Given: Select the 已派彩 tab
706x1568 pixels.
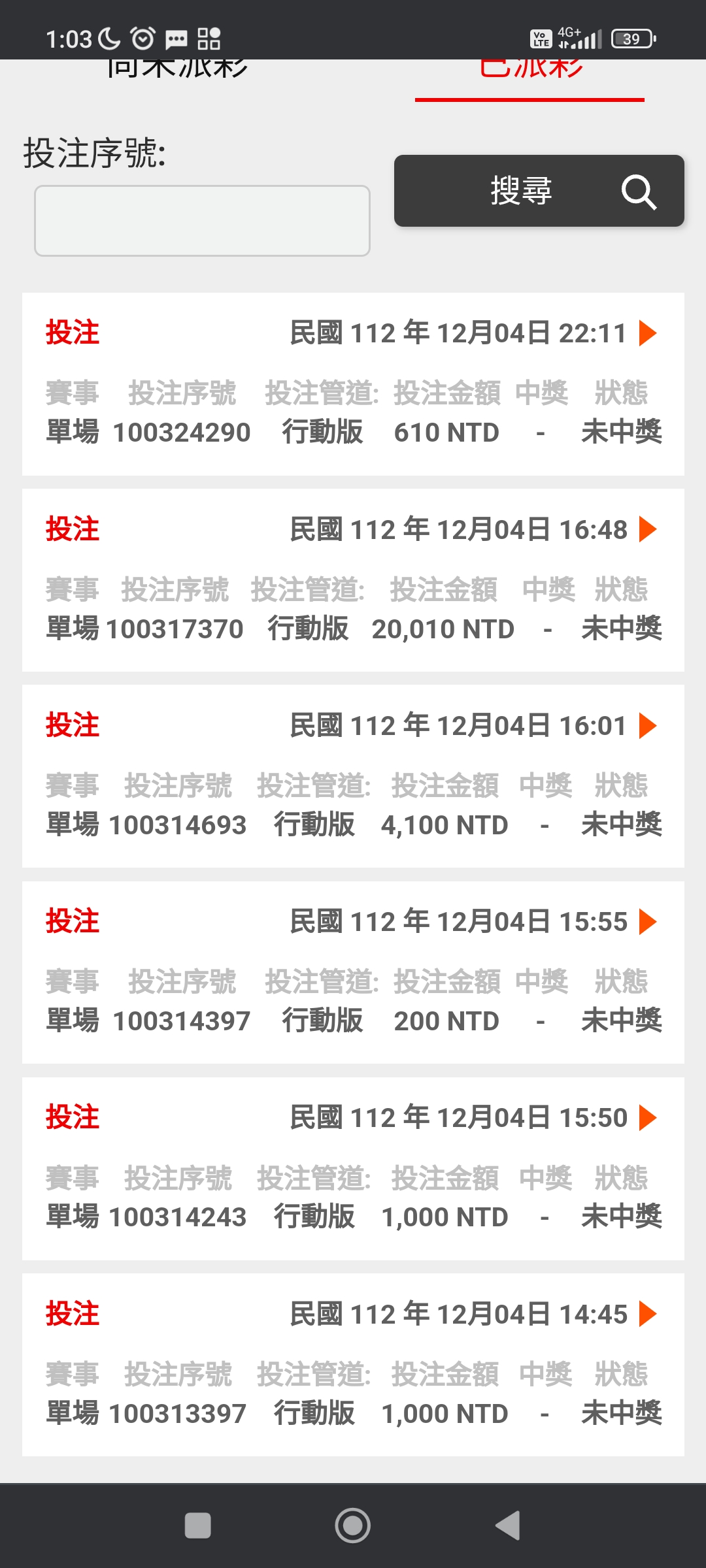Looking at the screenshot, I should tap(530, 71).
